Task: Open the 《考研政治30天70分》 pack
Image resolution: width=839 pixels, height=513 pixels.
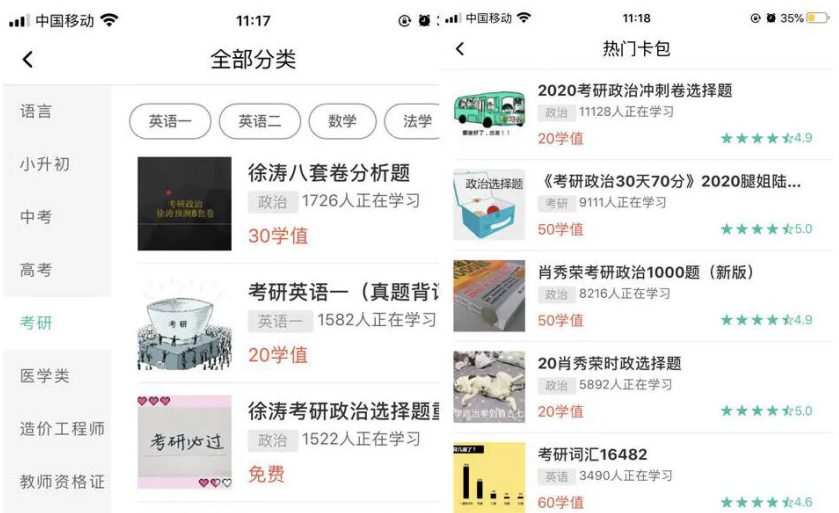Action: point(668,182)
